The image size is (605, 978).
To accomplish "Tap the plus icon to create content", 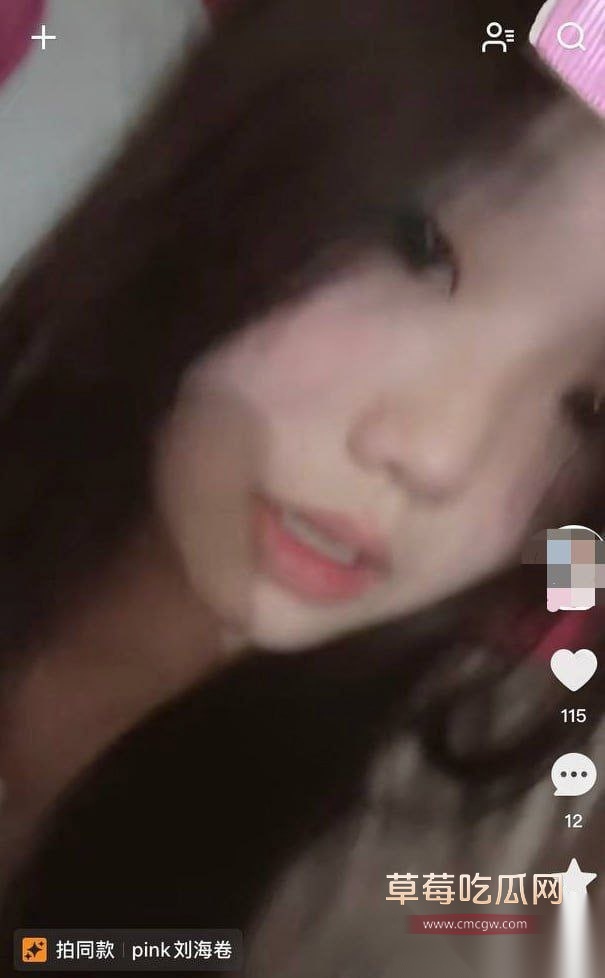I will coord(44,38).
